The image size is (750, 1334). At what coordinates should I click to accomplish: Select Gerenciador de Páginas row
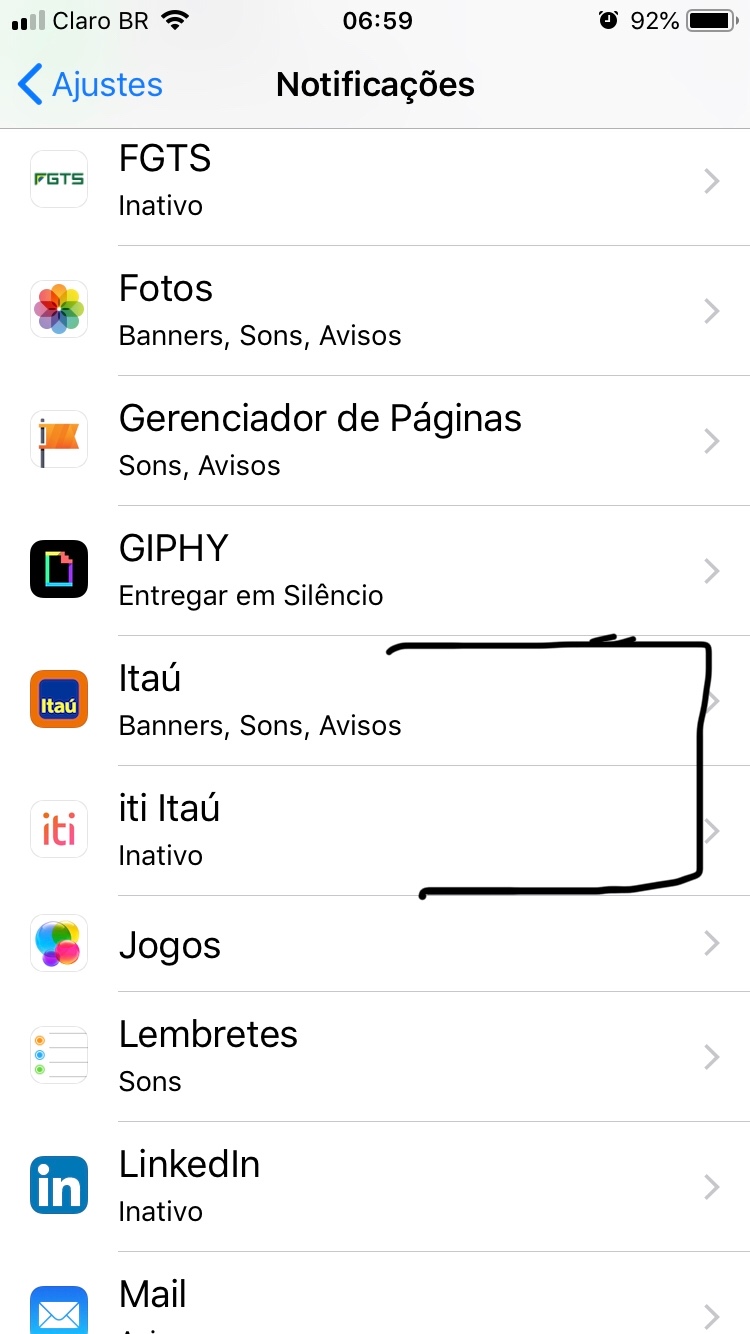375,441
